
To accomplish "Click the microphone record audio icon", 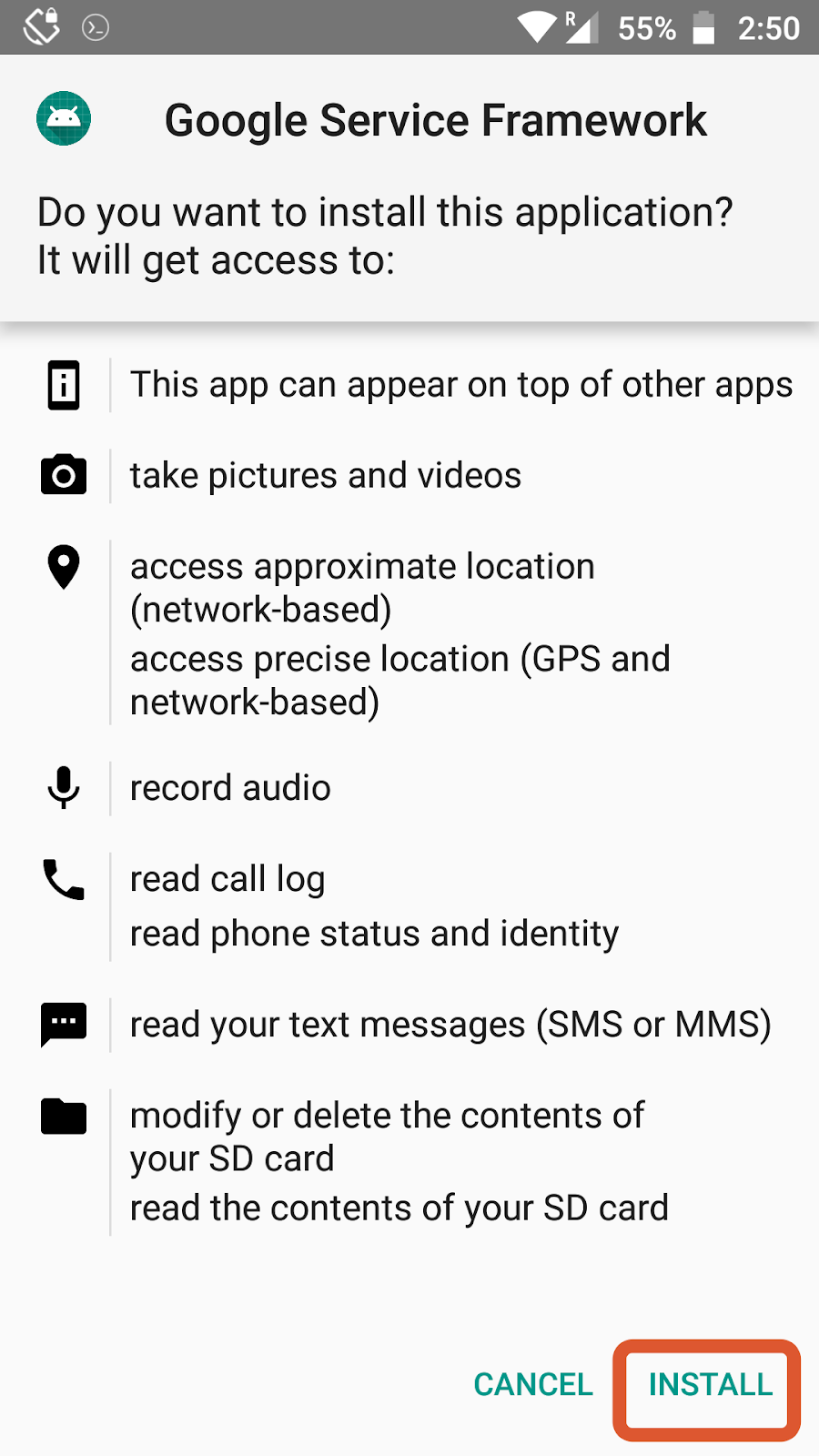I will click(x=63, y=788).
